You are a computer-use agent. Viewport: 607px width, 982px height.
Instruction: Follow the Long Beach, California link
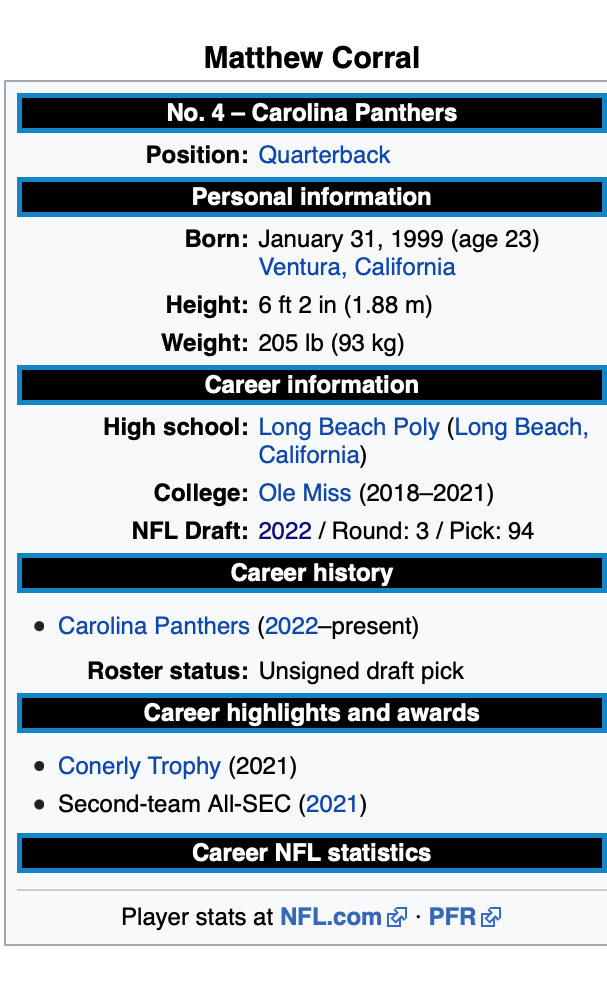(x=521, y=427)
